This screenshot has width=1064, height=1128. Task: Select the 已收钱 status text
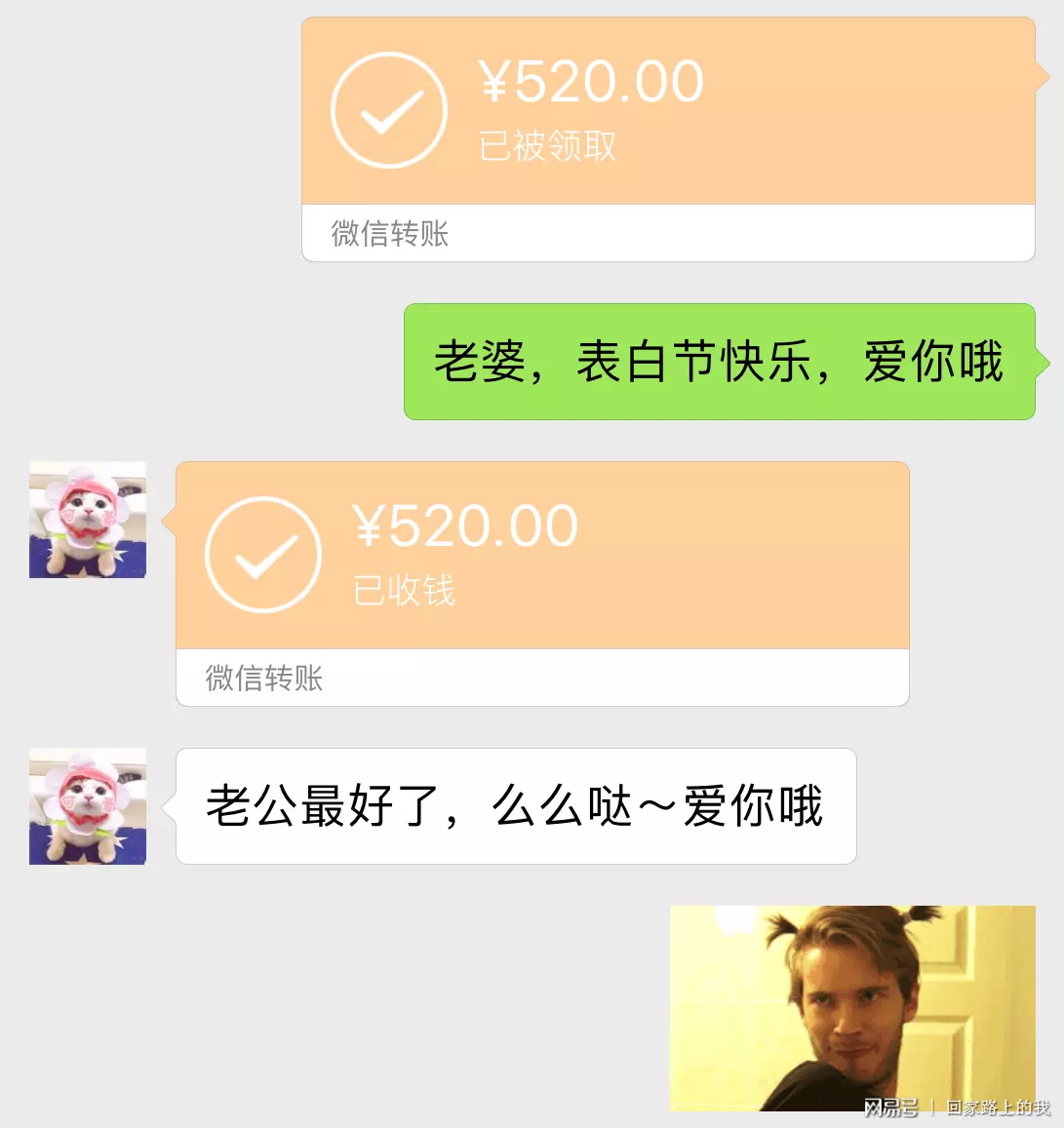tap(404, 591)
